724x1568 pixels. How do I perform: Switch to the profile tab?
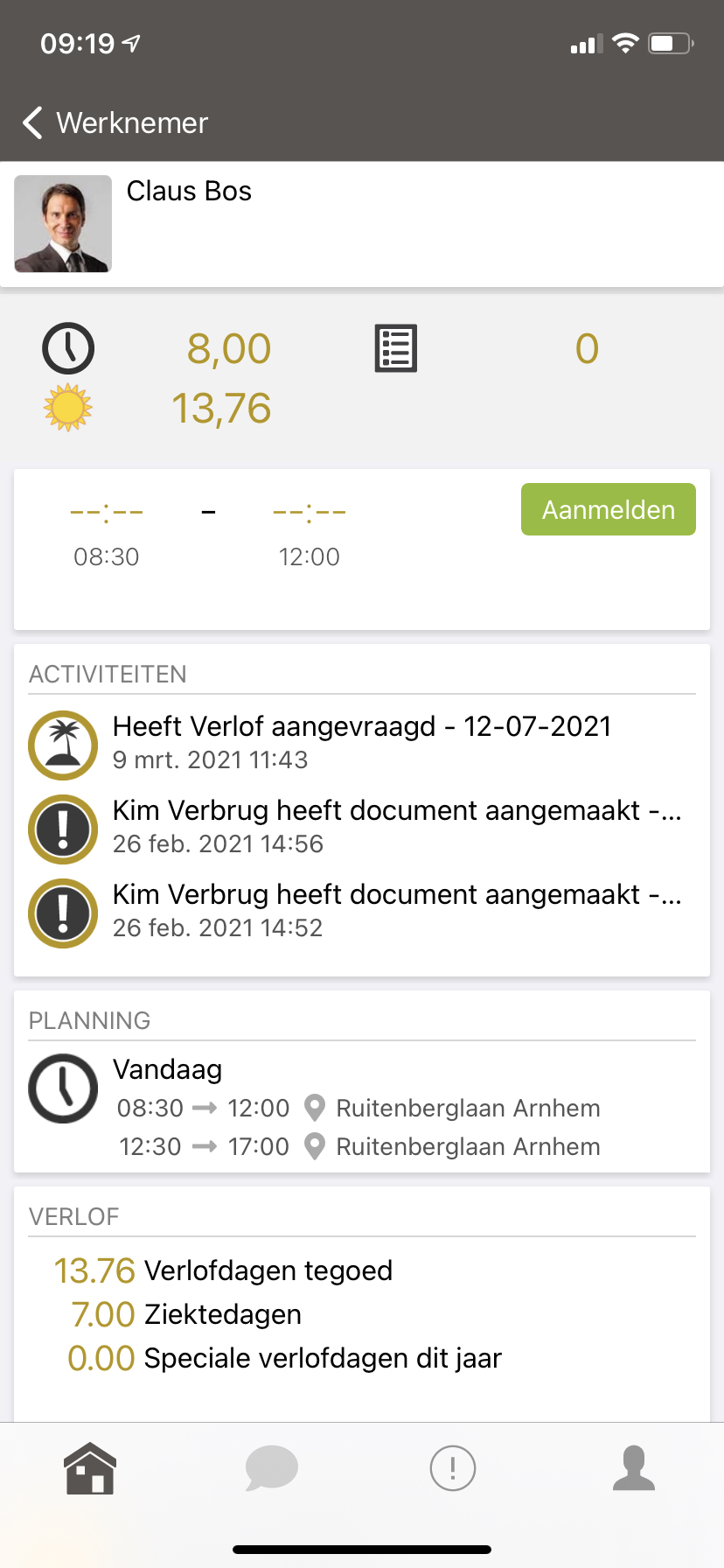634,1468
